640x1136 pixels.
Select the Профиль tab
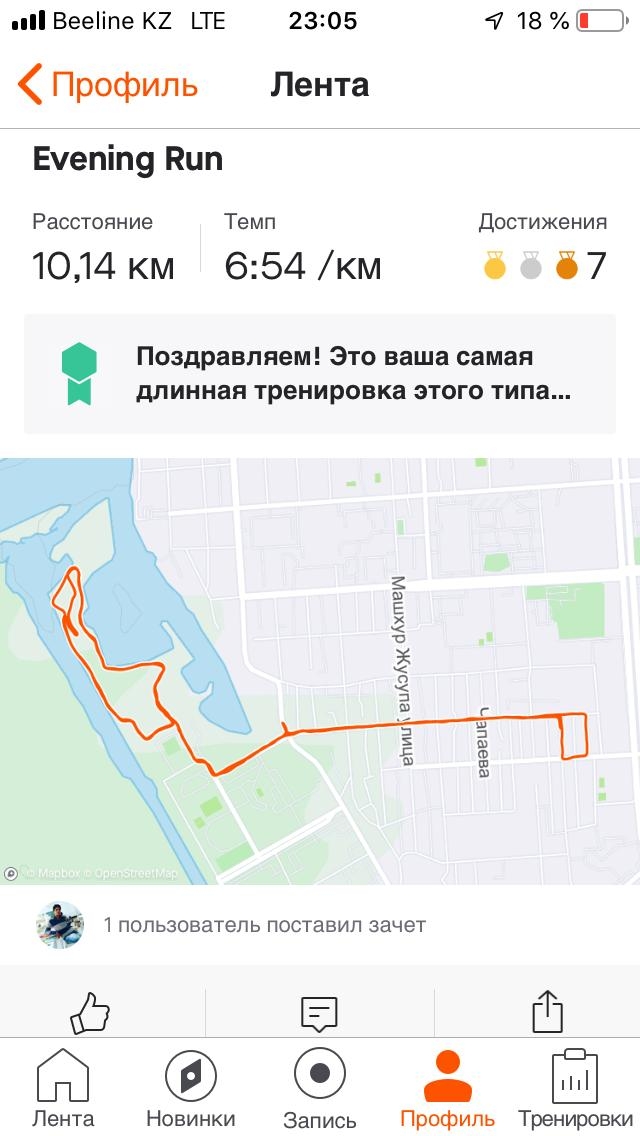447,1090
